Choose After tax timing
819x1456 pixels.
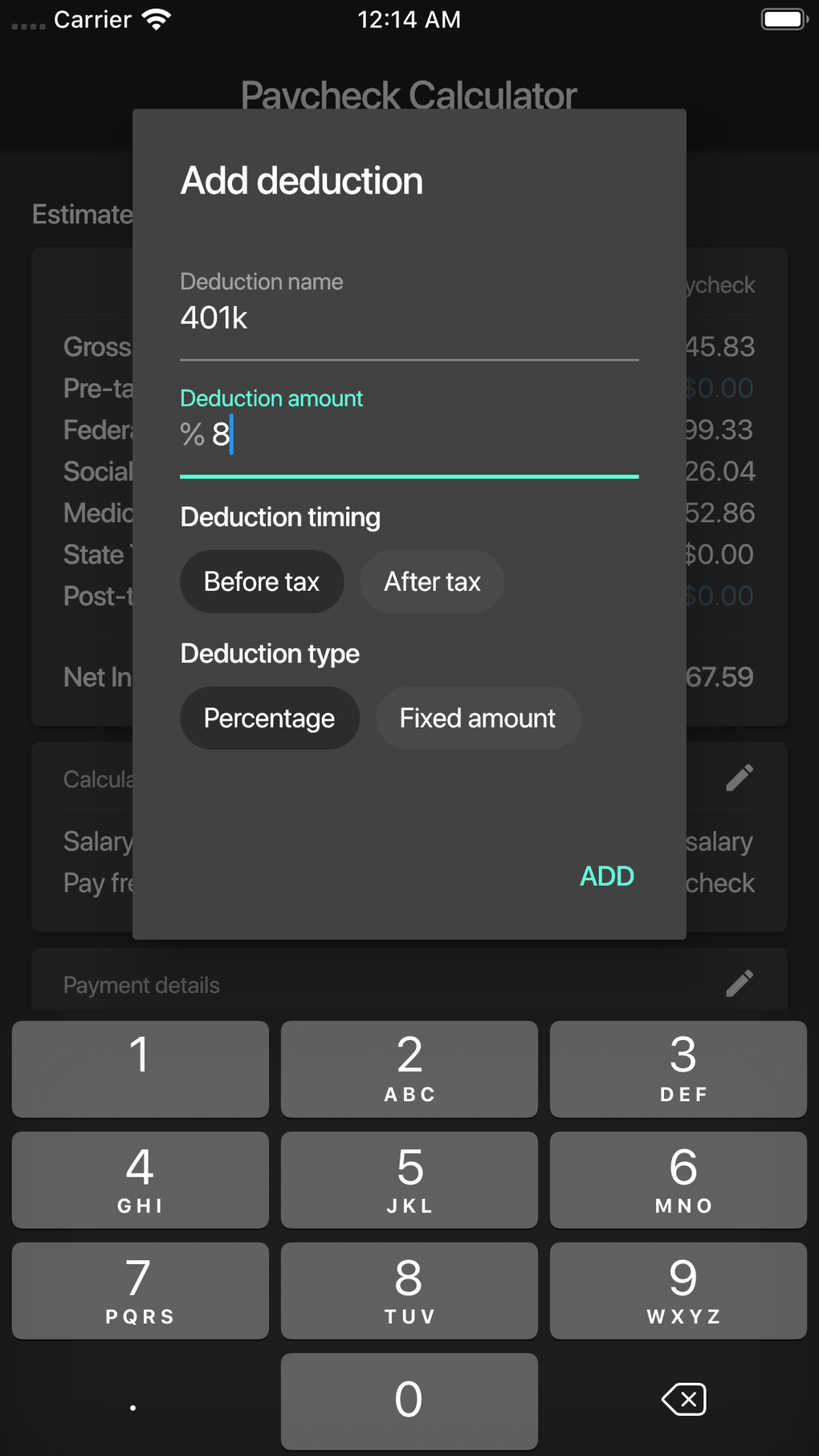pyautogui.click(x=432, y=581)
